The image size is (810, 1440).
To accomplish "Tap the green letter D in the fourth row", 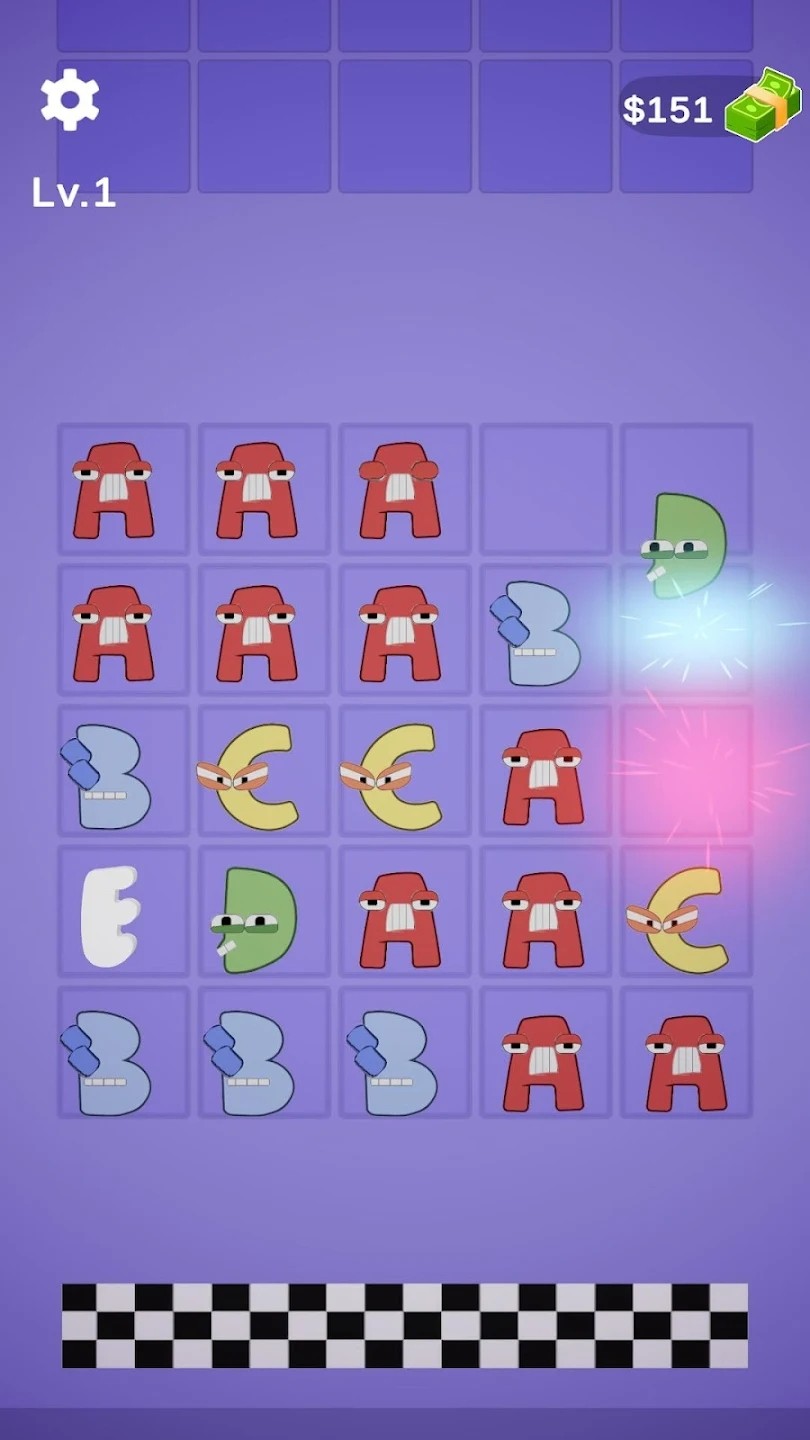I will [262, 915].
